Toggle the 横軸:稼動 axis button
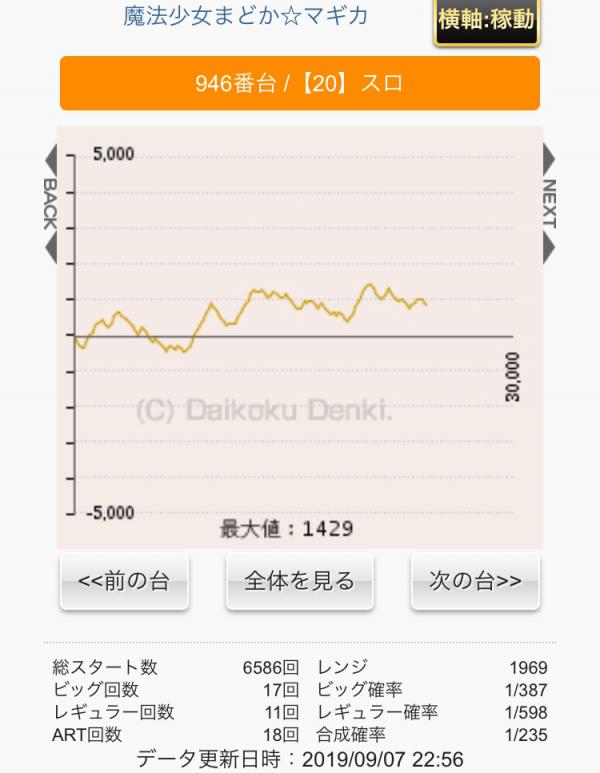The width and height of the screenshot is (600, 773). tap(486, 20)
